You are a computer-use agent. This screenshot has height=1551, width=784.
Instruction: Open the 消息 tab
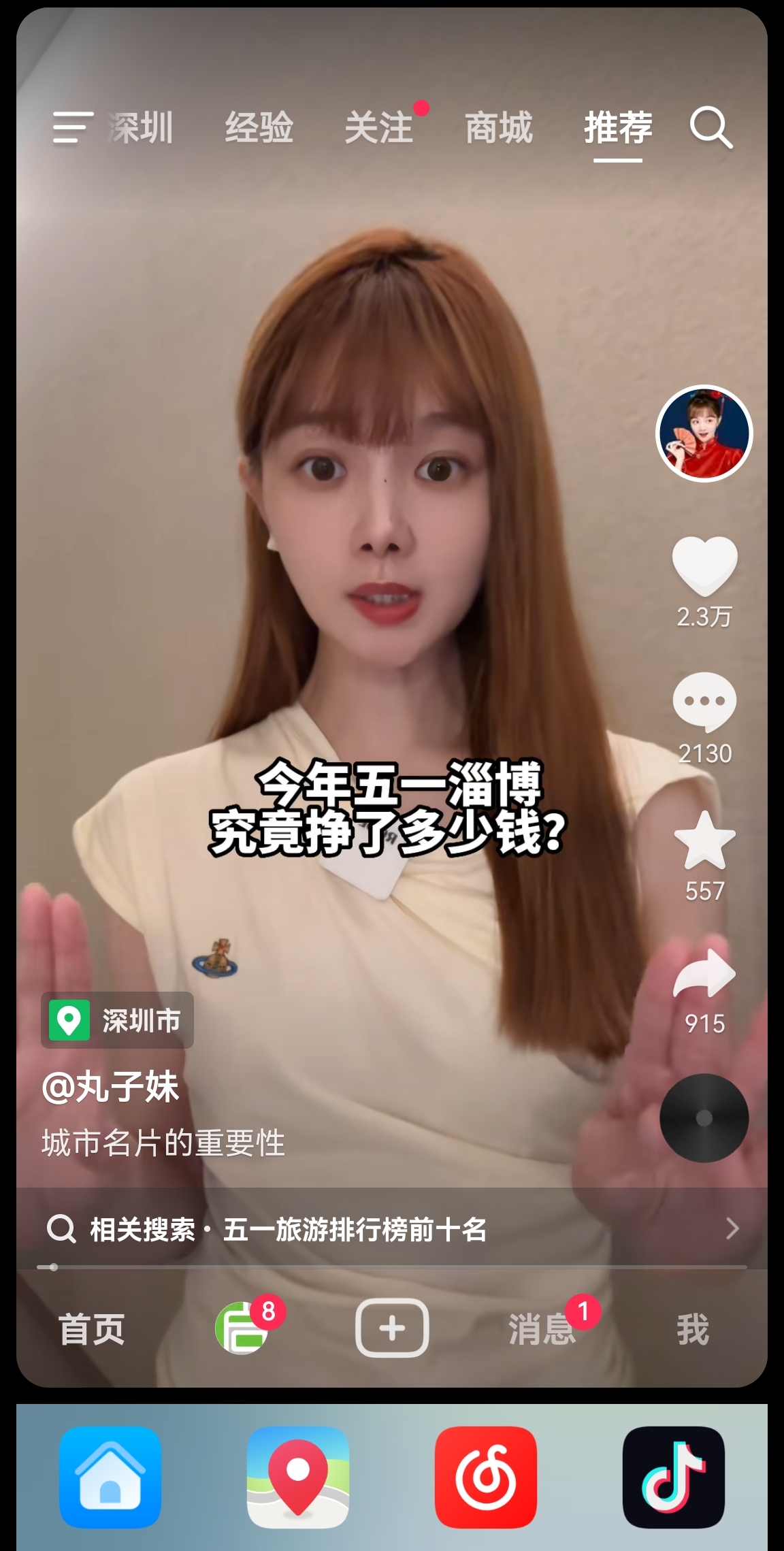point(542,1329)
